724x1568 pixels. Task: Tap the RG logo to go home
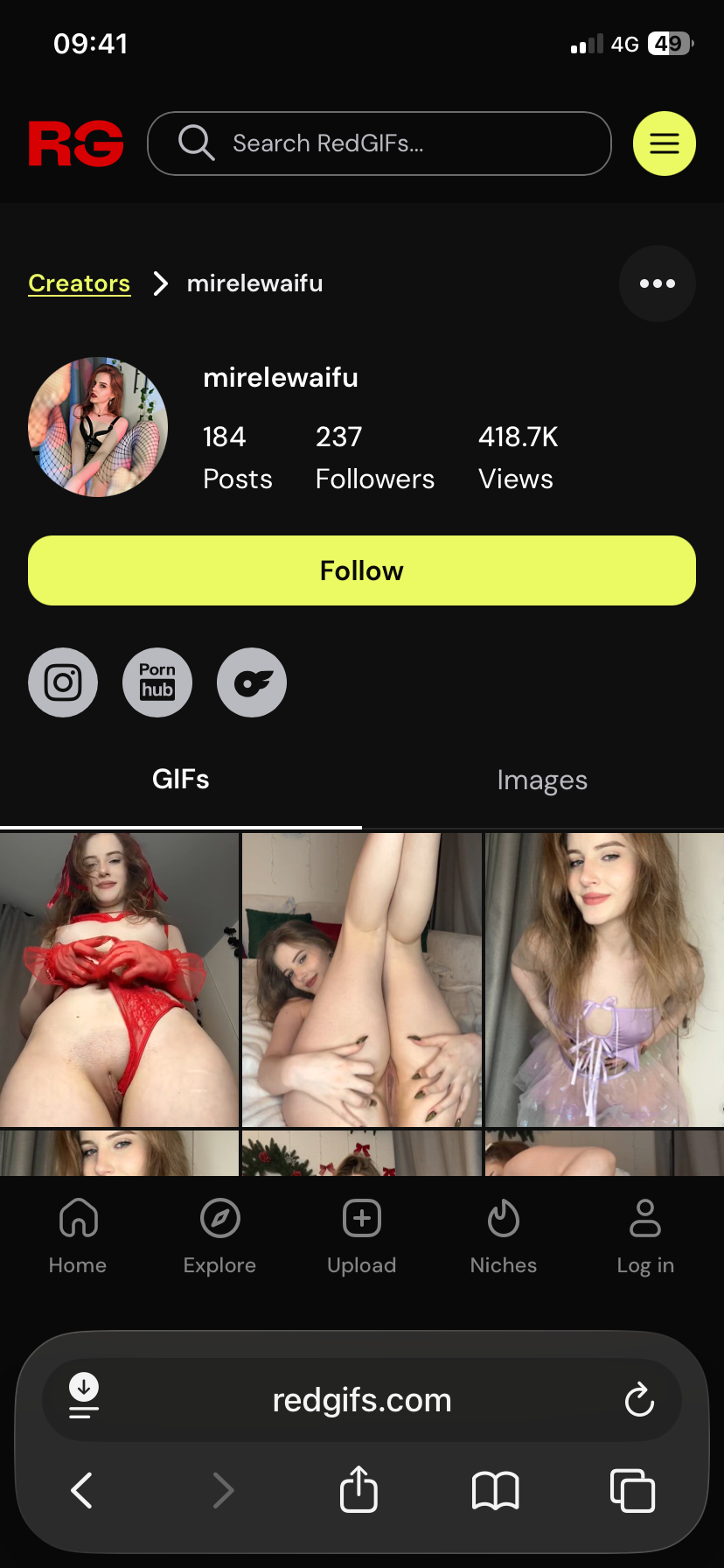pos(76,143)
